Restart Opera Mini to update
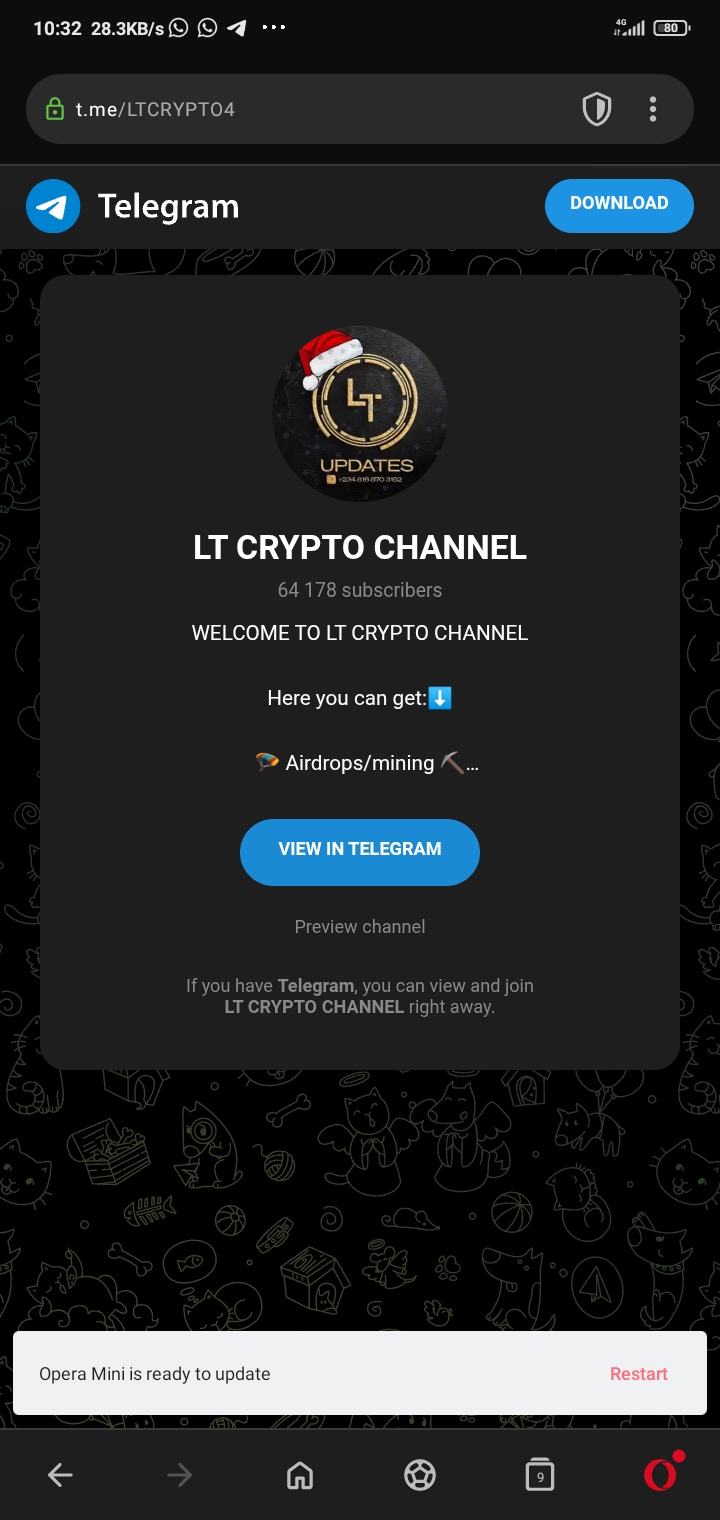The width and height of the screenshot is (720, 1520). pyautogui.click(x=638, y=1374)
